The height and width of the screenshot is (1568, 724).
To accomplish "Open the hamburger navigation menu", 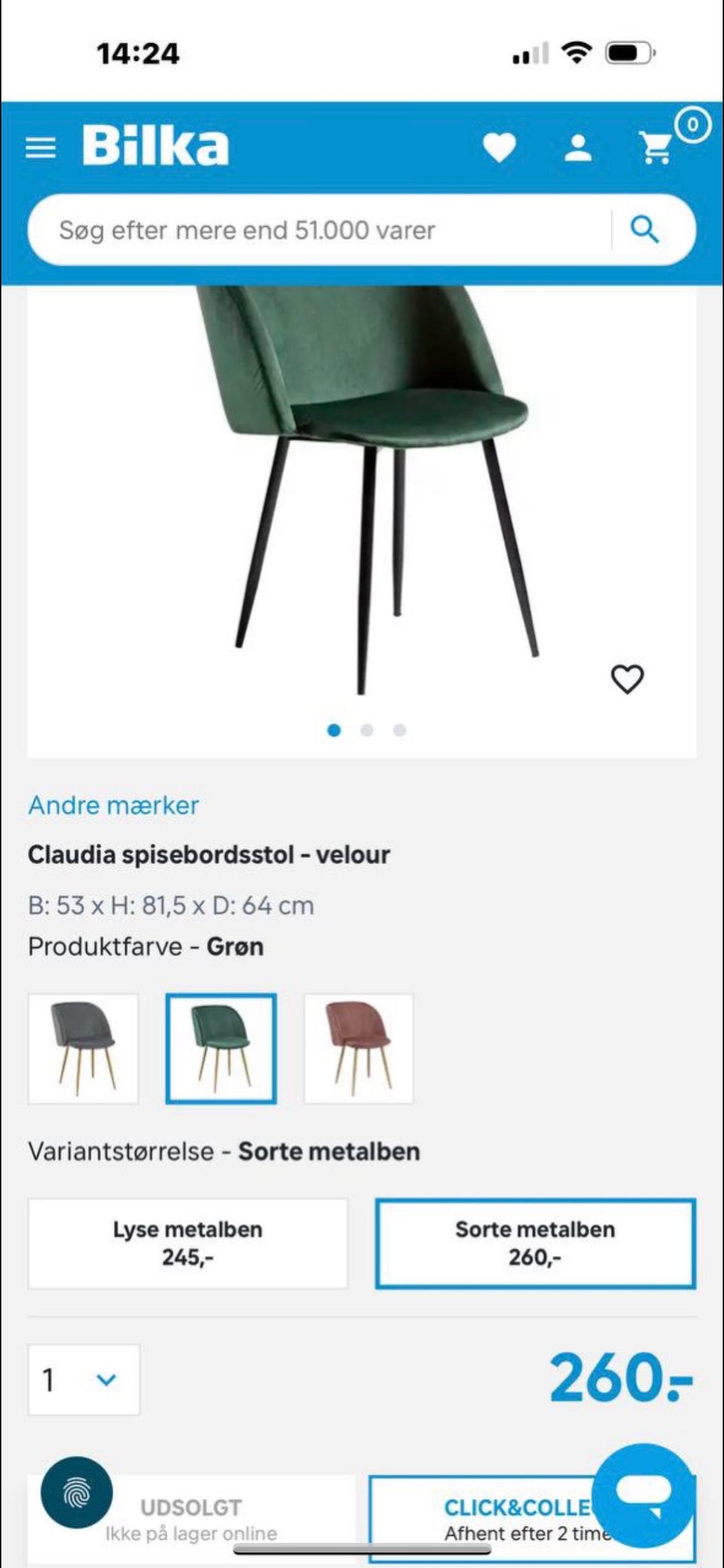I will click(x=41, y=146).
